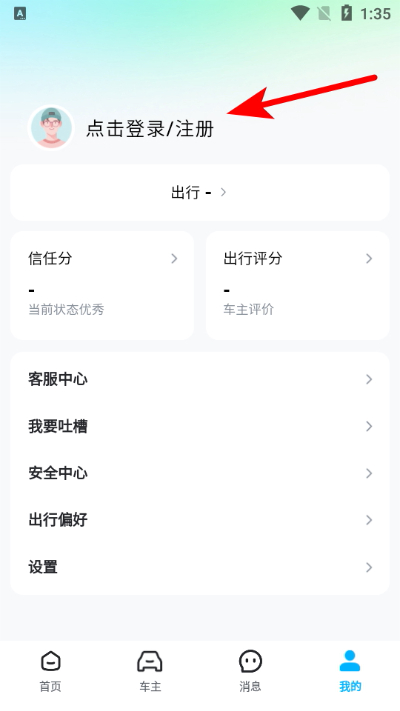Open 我要吐槽 feedback row

[200, 426]
